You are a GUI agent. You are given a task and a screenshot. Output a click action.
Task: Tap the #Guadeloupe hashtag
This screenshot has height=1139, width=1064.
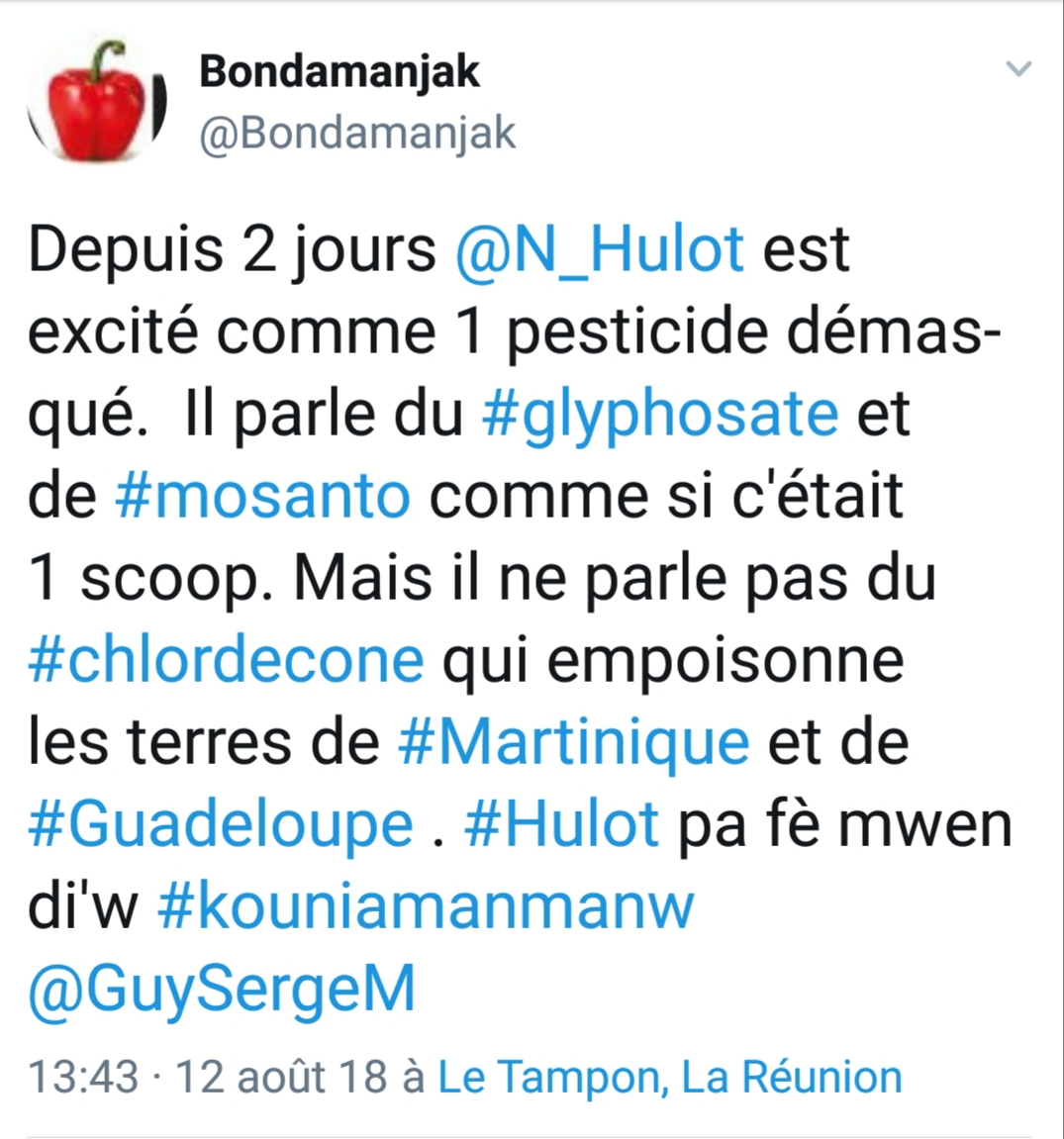pos(221,825)
